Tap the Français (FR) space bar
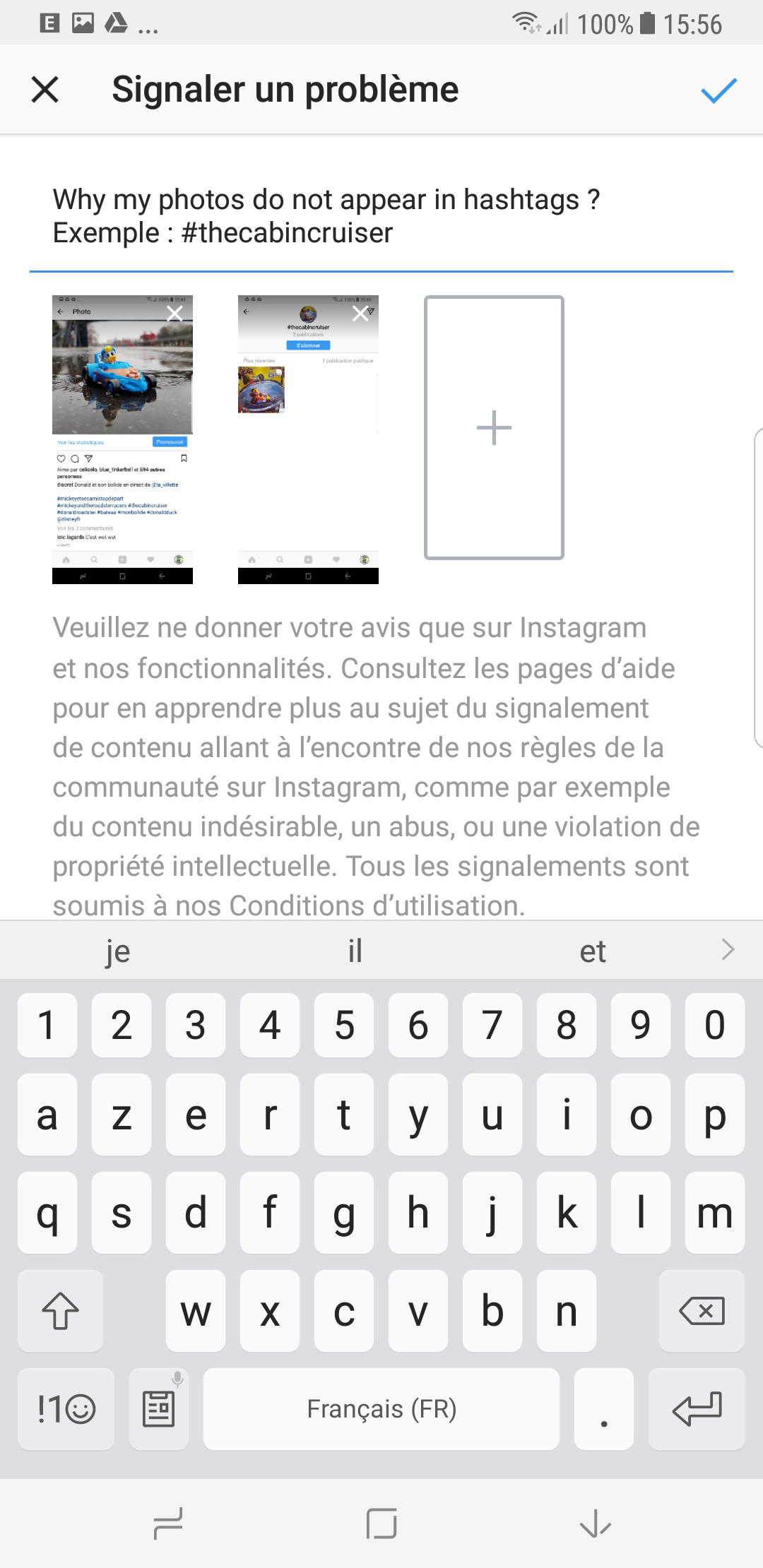This screenshot has width=763, height=1568. (381, 1409)
